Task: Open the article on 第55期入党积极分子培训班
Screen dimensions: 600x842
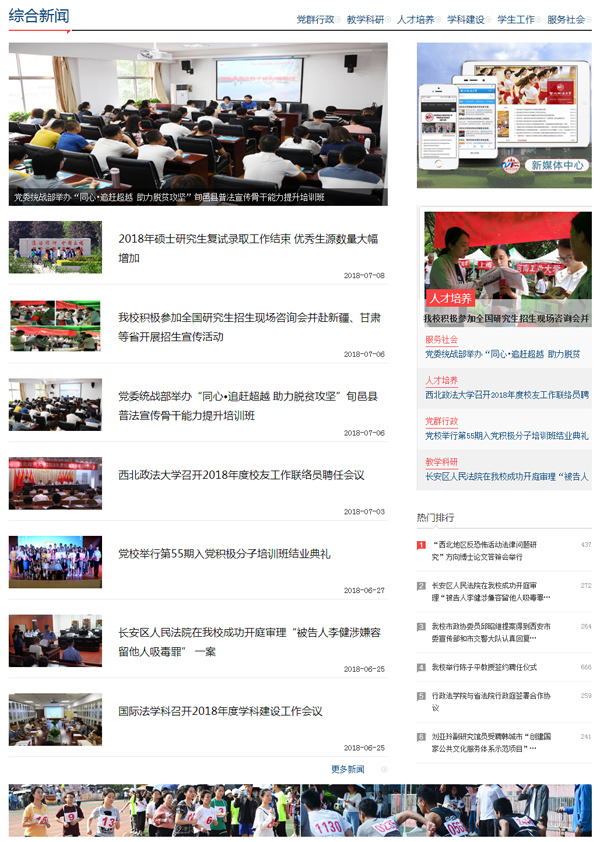Action: (x=224, y=553)
